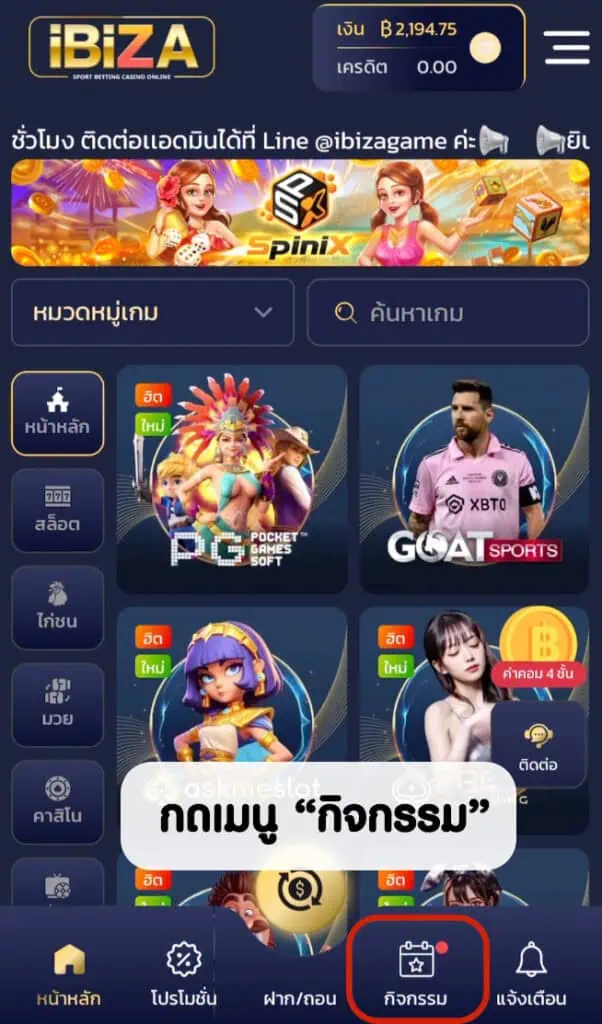Open the PG Pocket Games Soft tile
The image size is (602, 1024).
pyautogui.click(x=232, y=479)
